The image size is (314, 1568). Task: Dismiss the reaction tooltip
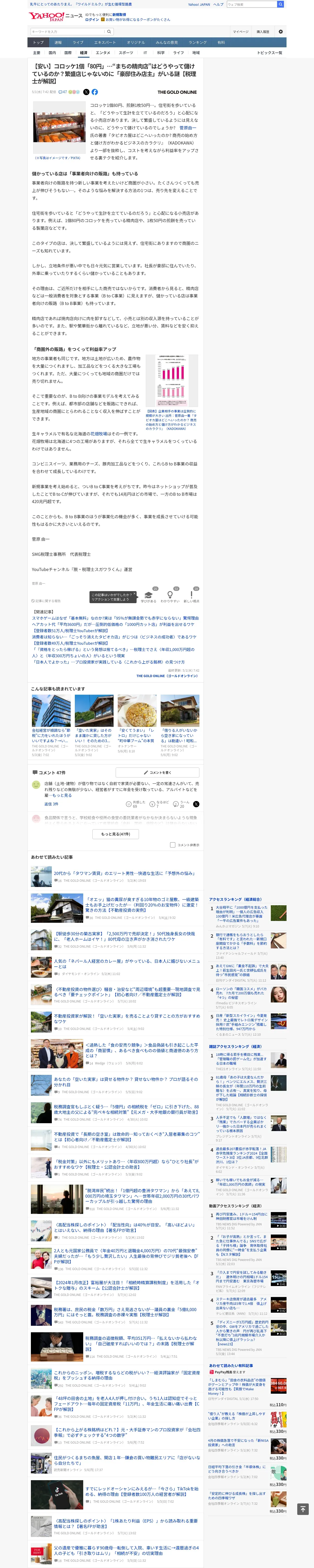tap(135, 593)
